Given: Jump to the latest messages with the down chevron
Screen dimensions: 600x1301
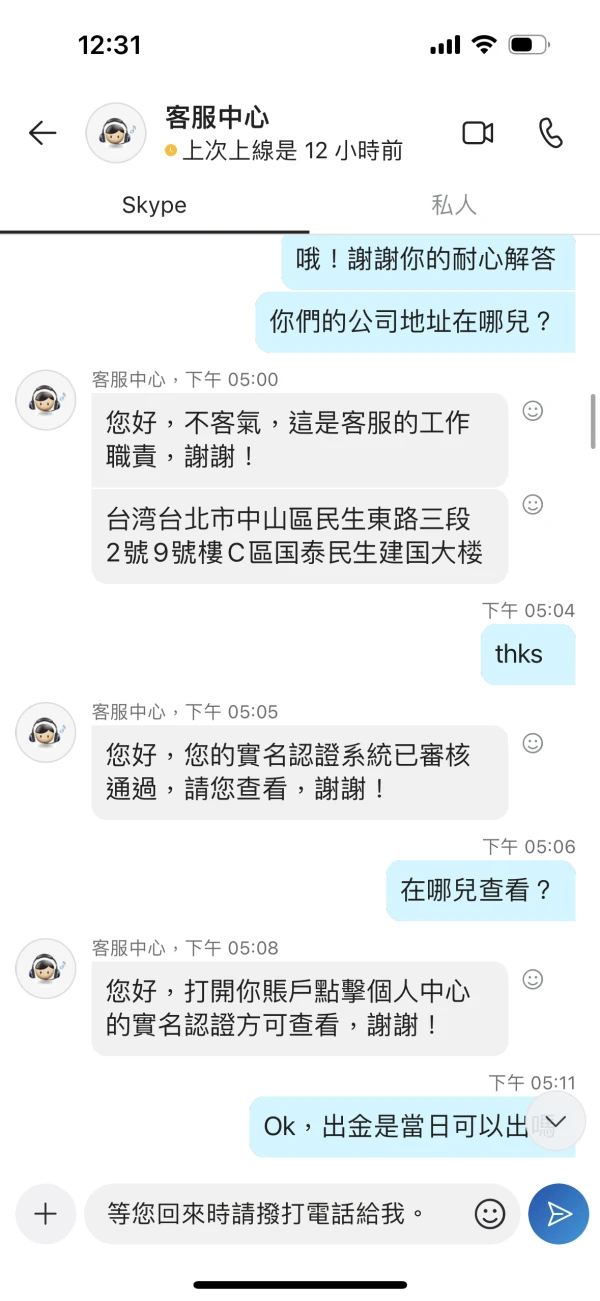Looking at the screenshot, I should coord(556,1120).
